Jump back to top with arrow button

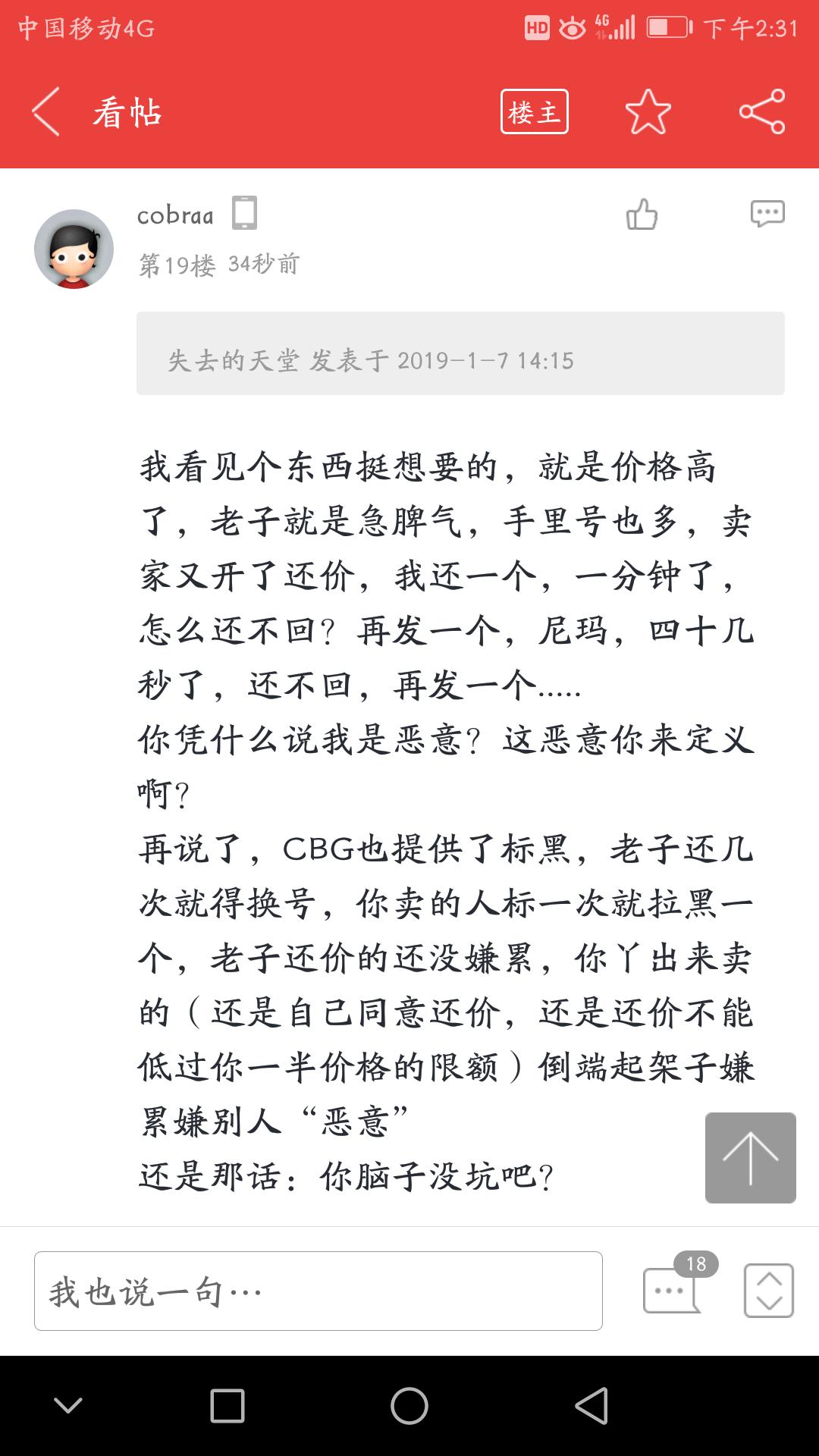tap(751, 1158)
